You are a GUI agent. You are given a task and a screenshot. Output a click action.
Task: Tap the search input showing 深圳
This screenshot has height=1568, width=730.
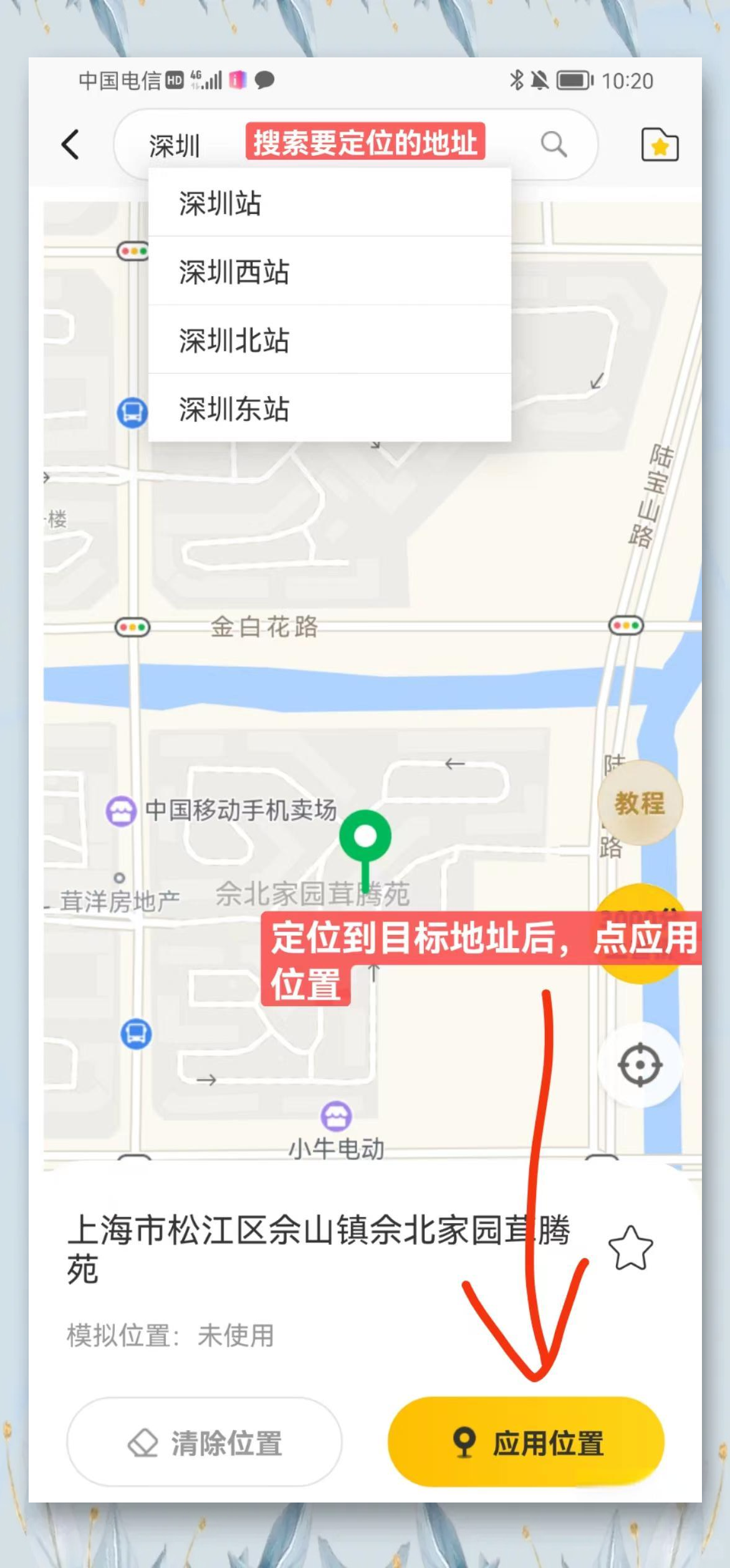(x=175, y=144)
